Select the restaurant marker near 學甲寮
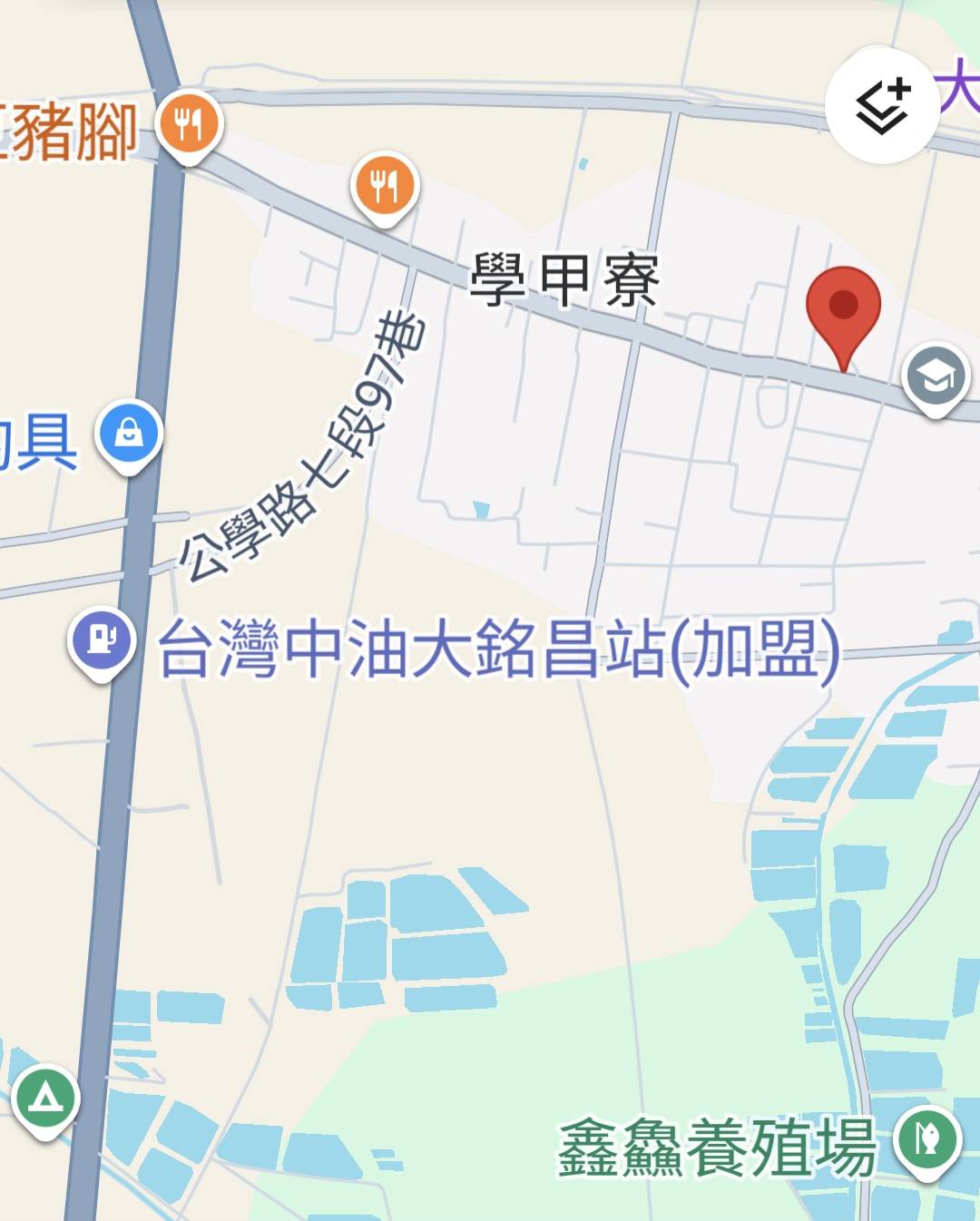Viewport: 980px width, 1221px height. click(384, 186)
